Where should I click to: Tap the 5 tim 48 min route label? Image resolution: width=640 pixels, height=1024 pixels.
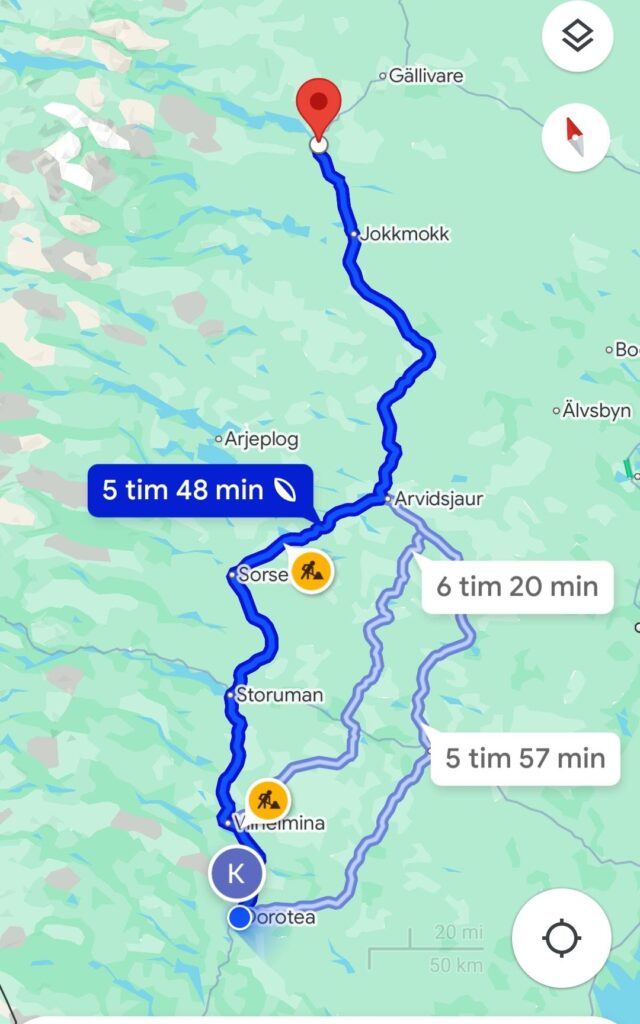coord(199,490)
